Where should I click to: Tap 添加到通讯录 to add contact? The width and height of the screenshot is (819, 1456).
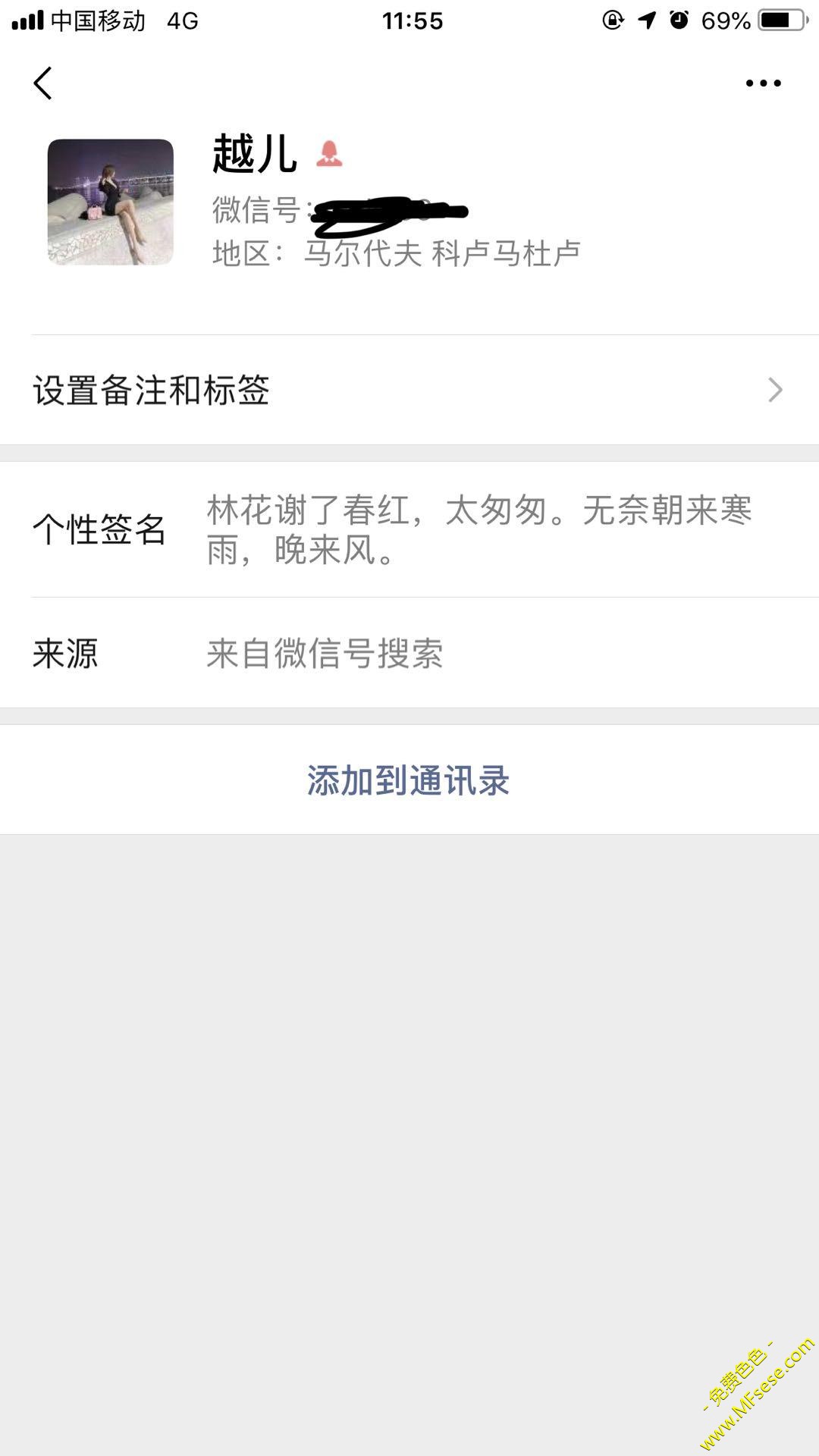pyautogui.click(x=408, y=780)
